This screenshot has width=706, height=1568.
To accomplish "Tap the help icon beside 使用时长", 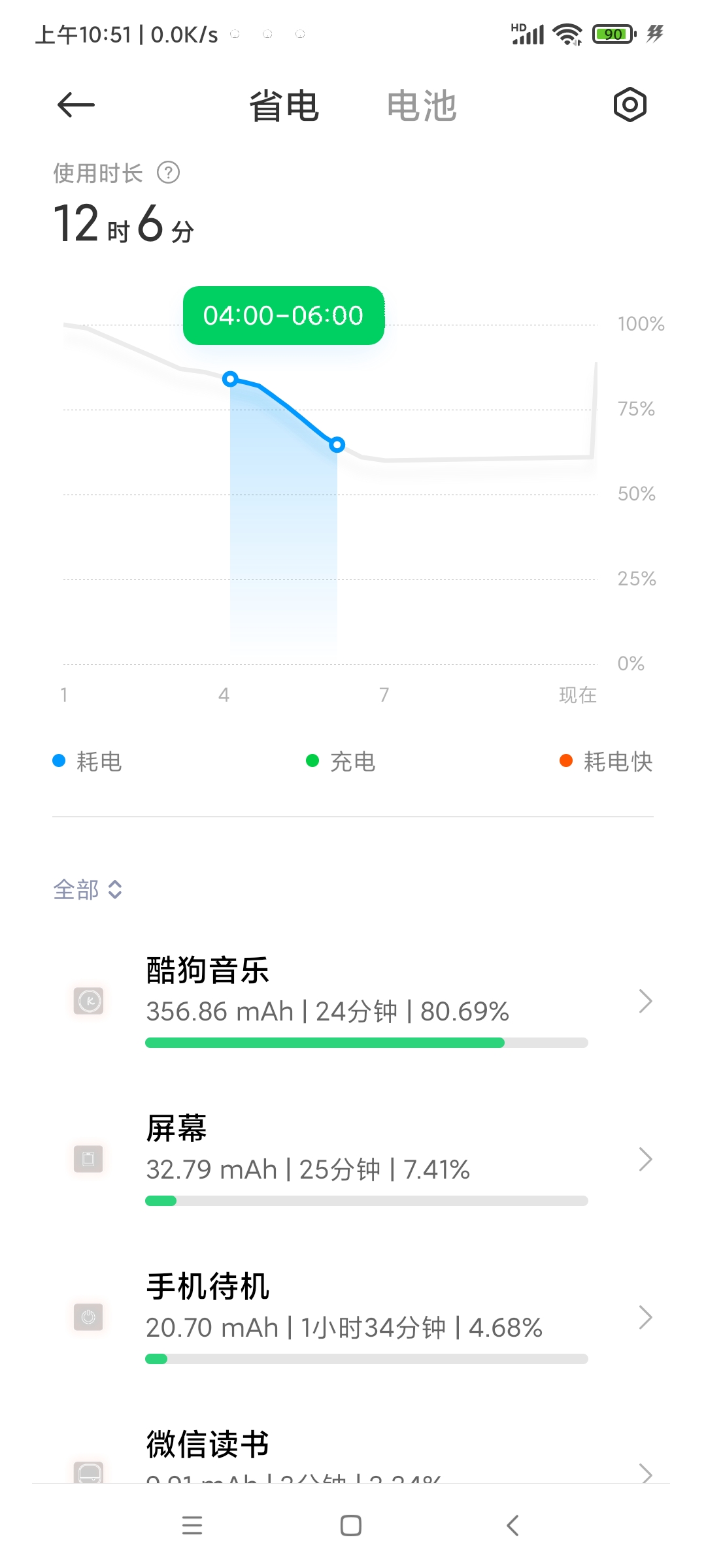I will pyautogui.click(x=169, y=173).
